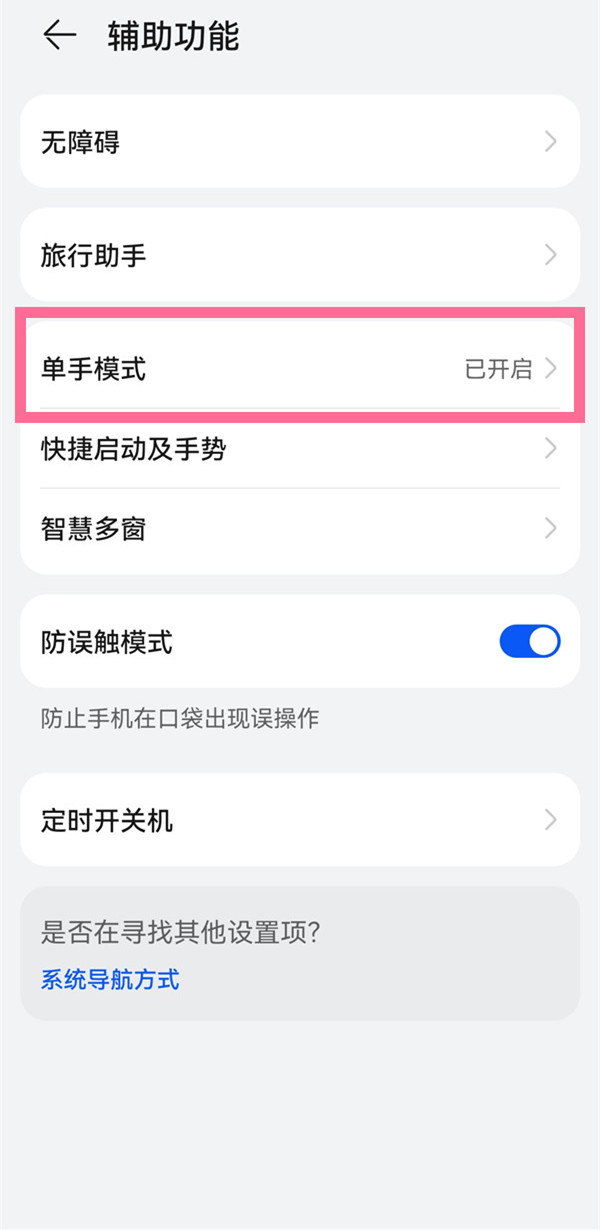Tap the 系统导航方式 link
This screenshot has width=600, height=1230.
coord(110,979)
